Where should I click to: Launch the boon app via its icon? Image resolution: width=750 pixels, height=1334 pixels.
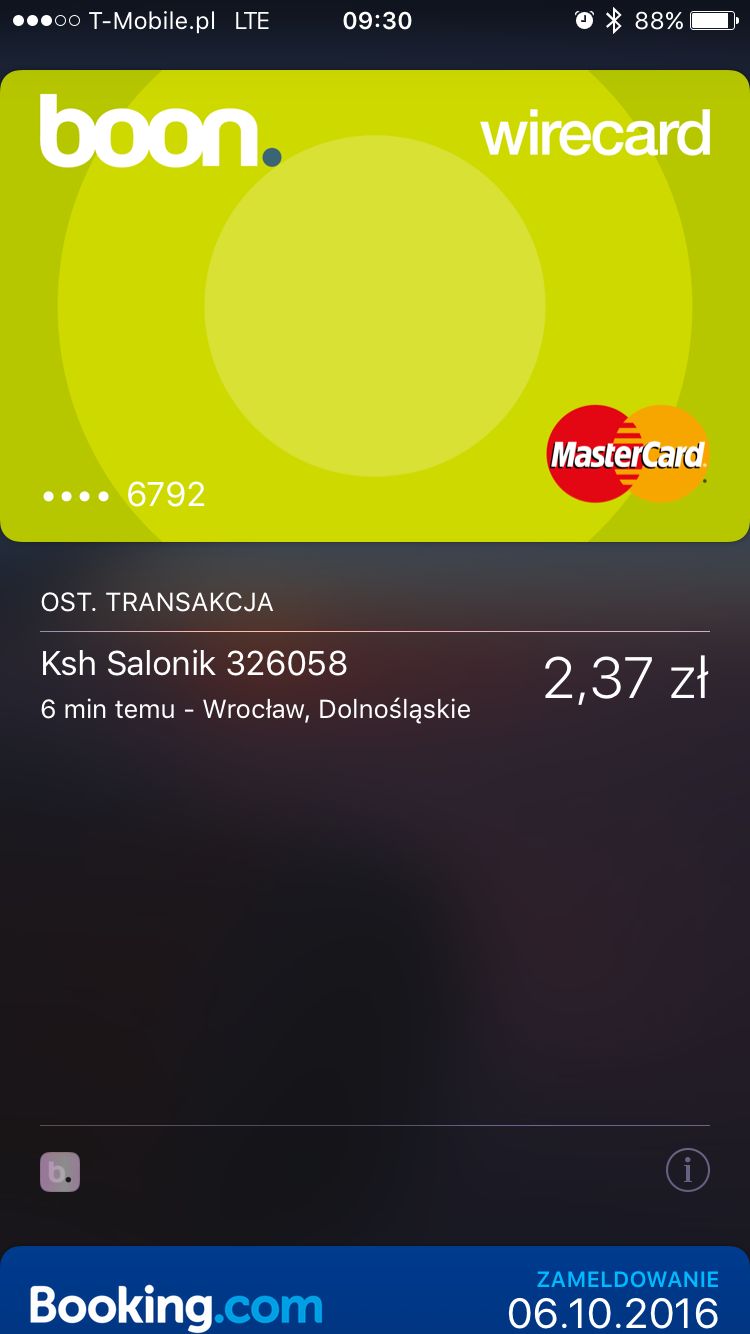pyautogui.click(x=60, y=1172)
